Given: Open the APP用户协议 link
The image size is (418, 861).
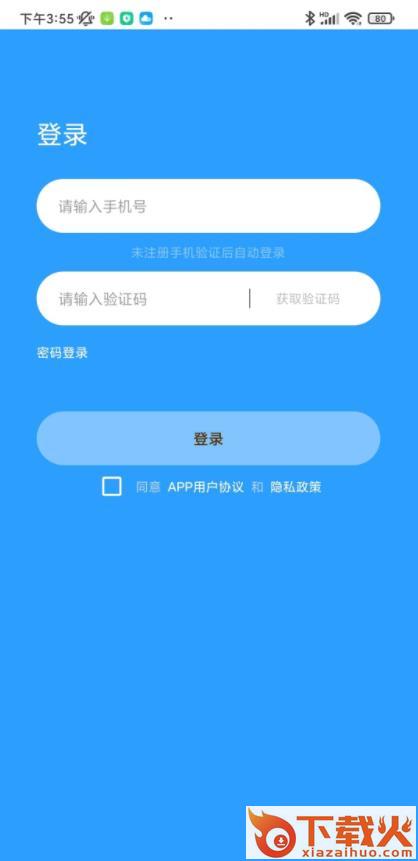Looking at the screenshot, I should [205, 487].
